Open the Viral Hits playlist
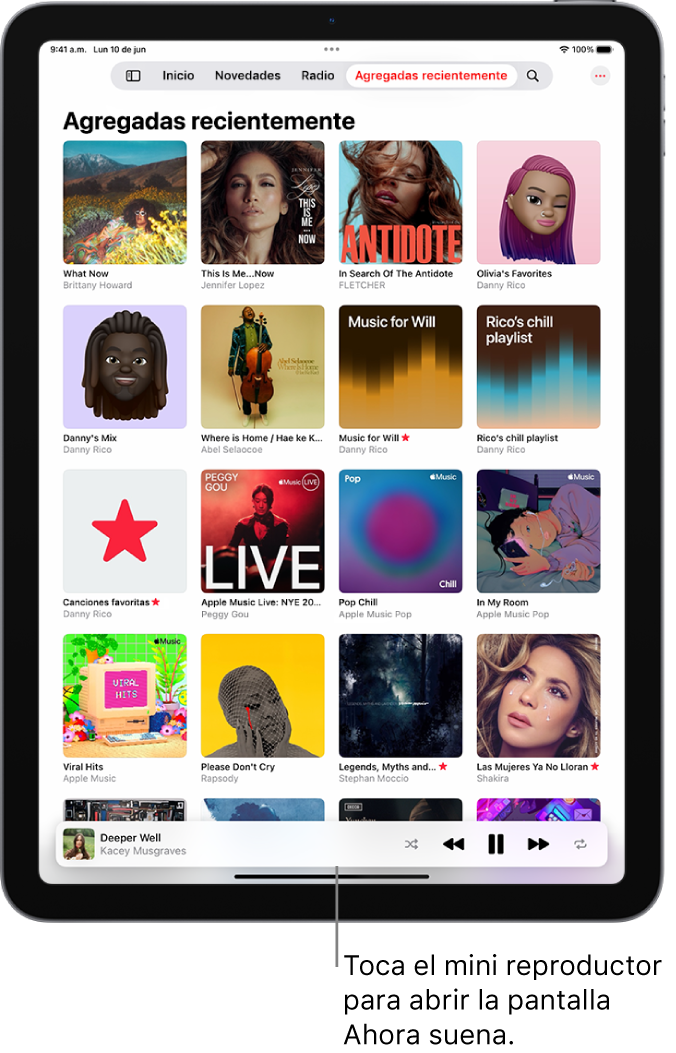Image resolution: width=676 pixels, height=1053 pixels. (125, 695)
